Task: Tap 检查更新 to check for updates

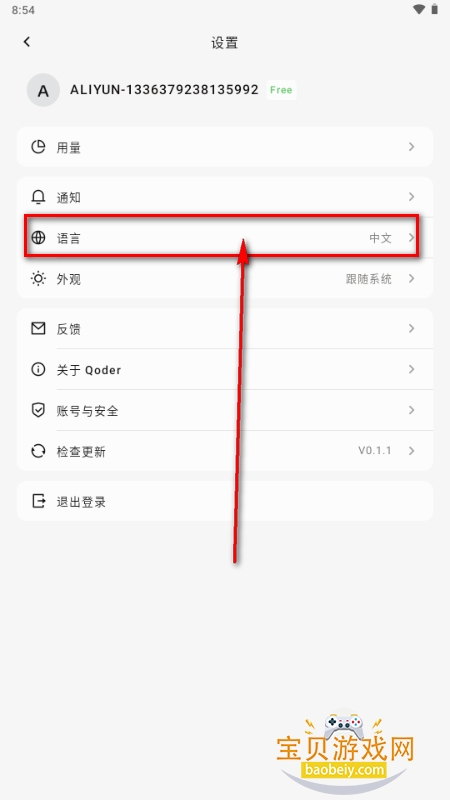Action: pyautogui.click(x=225, y=451)
